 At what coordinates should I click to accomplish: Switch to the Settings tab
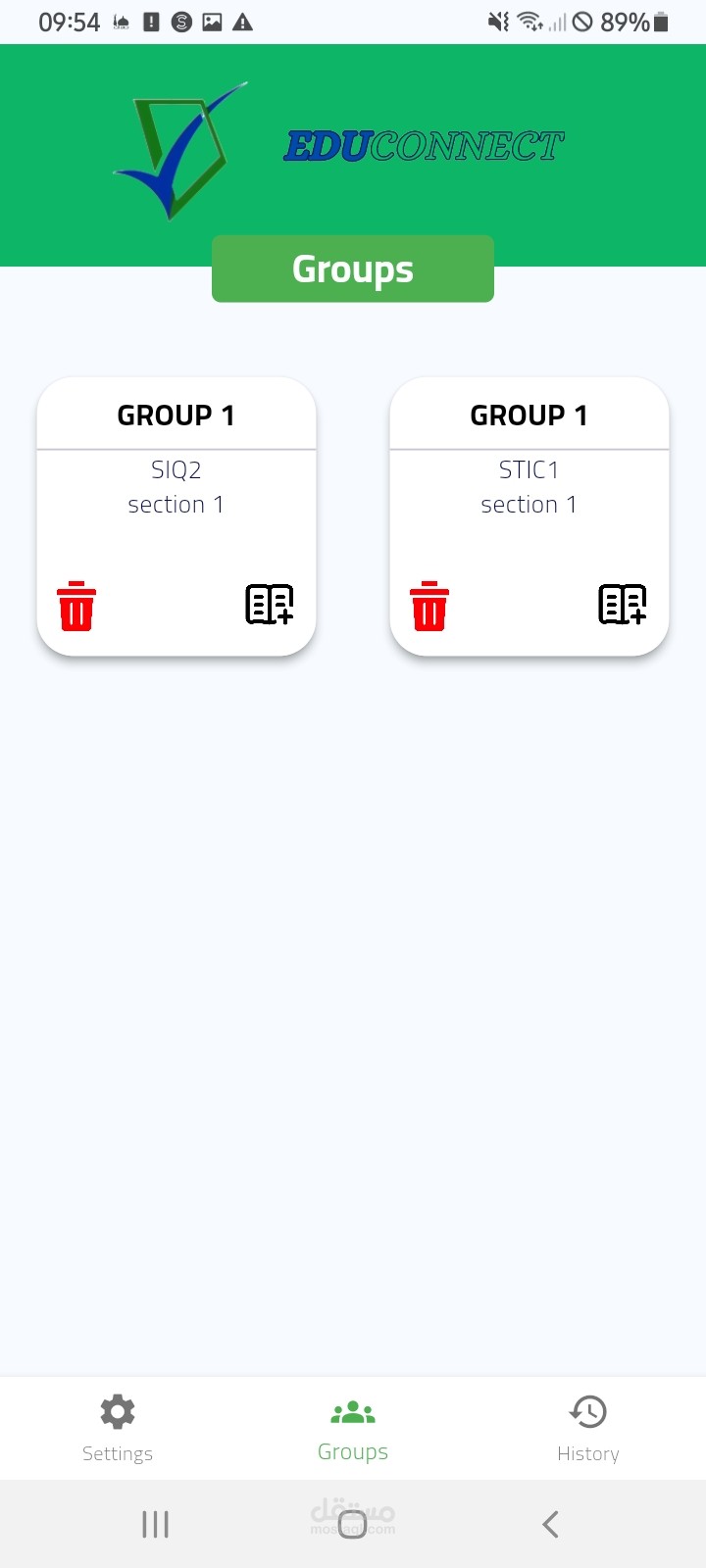pyautogui.click(x=118, y=1428)
